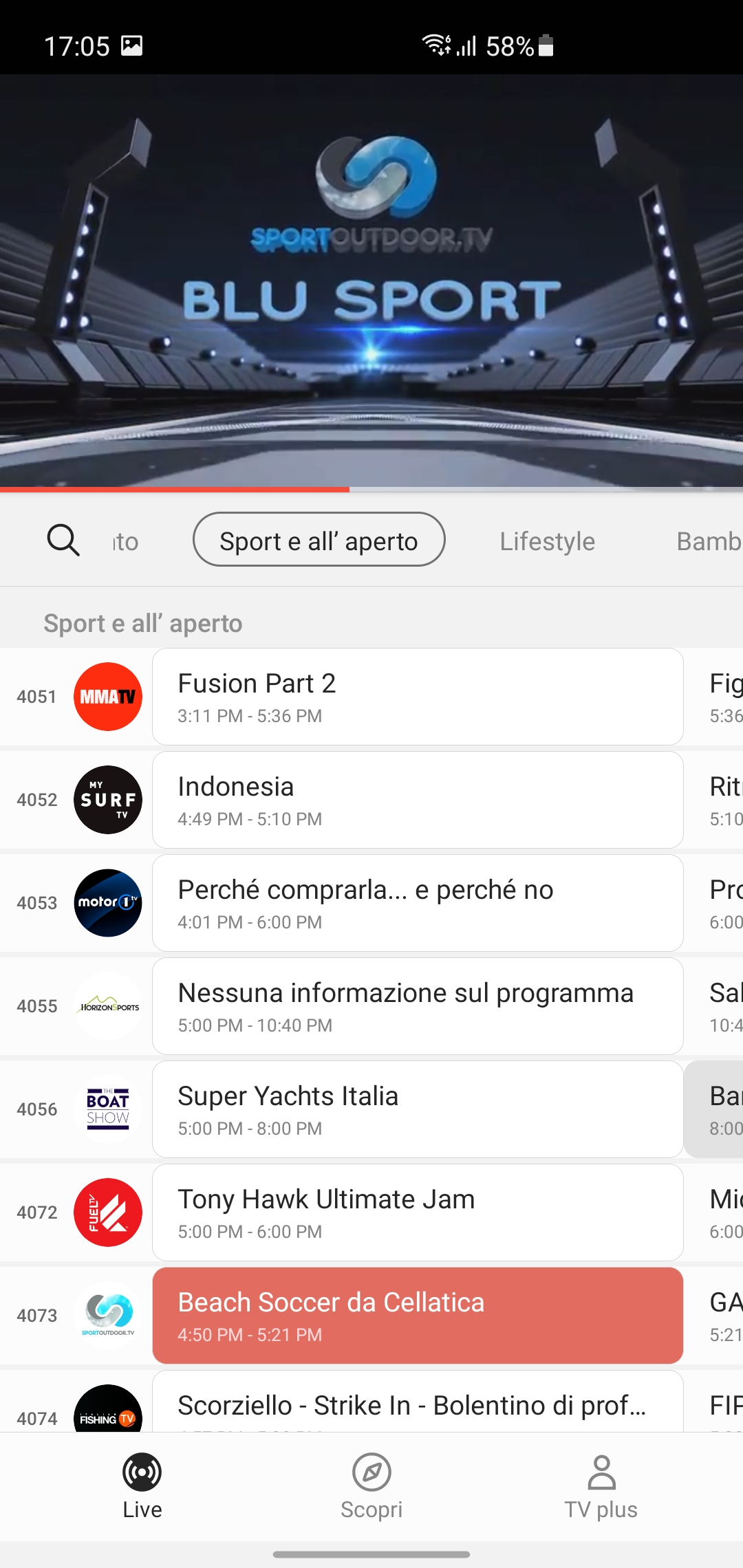This screenshot has height=1568, width=743.
Task: Open Fusion Part 2 on MMA TV
Action: point(418,697)
